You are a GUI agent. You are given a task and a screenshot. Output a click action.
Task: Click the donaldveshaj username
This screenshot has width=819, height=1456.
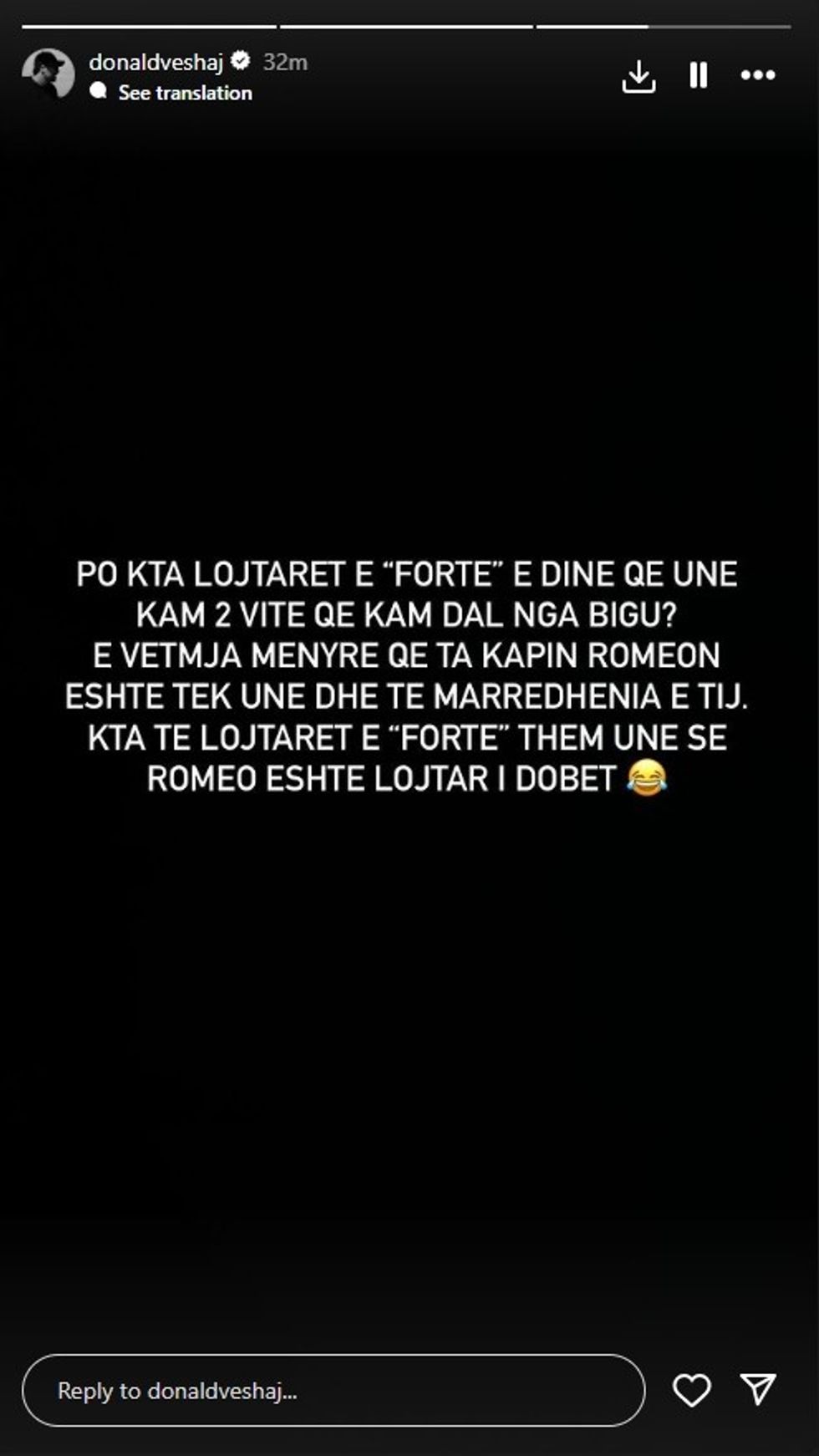pyautogui.click(x=158, y=59)
